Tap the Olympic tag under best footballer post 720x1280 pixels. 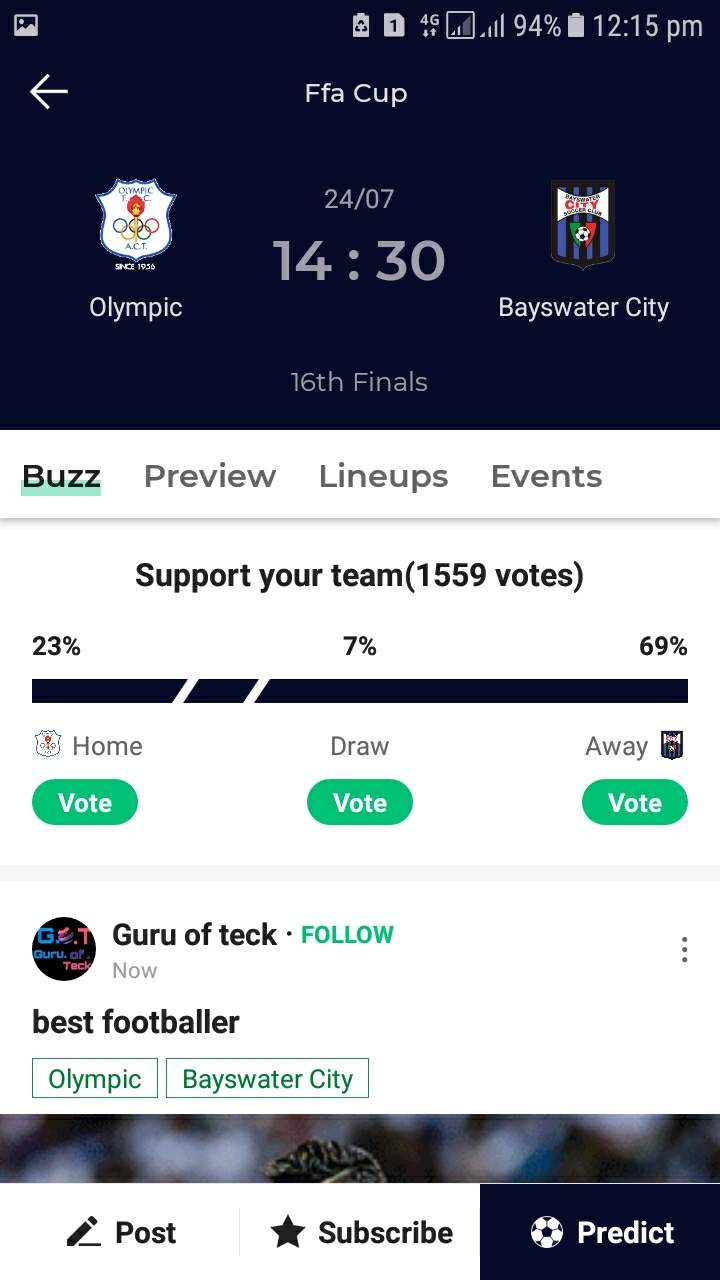[x=94, y=1078]
